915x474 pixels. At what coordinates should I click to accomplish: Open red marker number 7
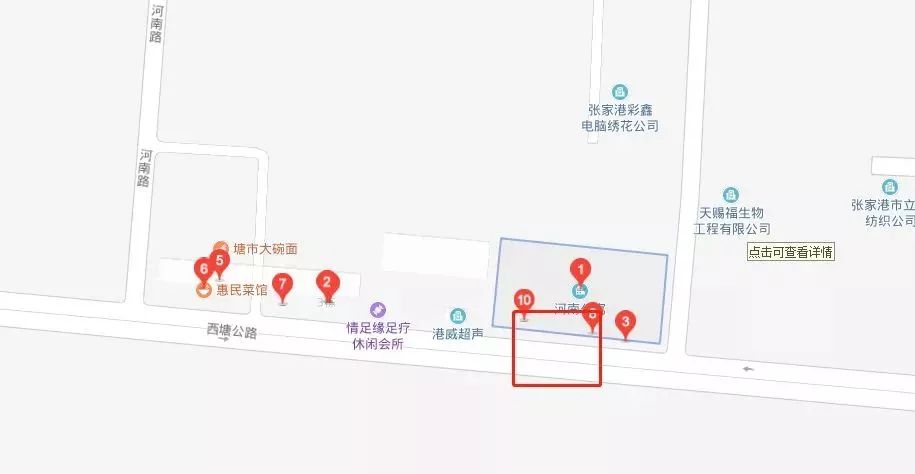click(283, 284)
